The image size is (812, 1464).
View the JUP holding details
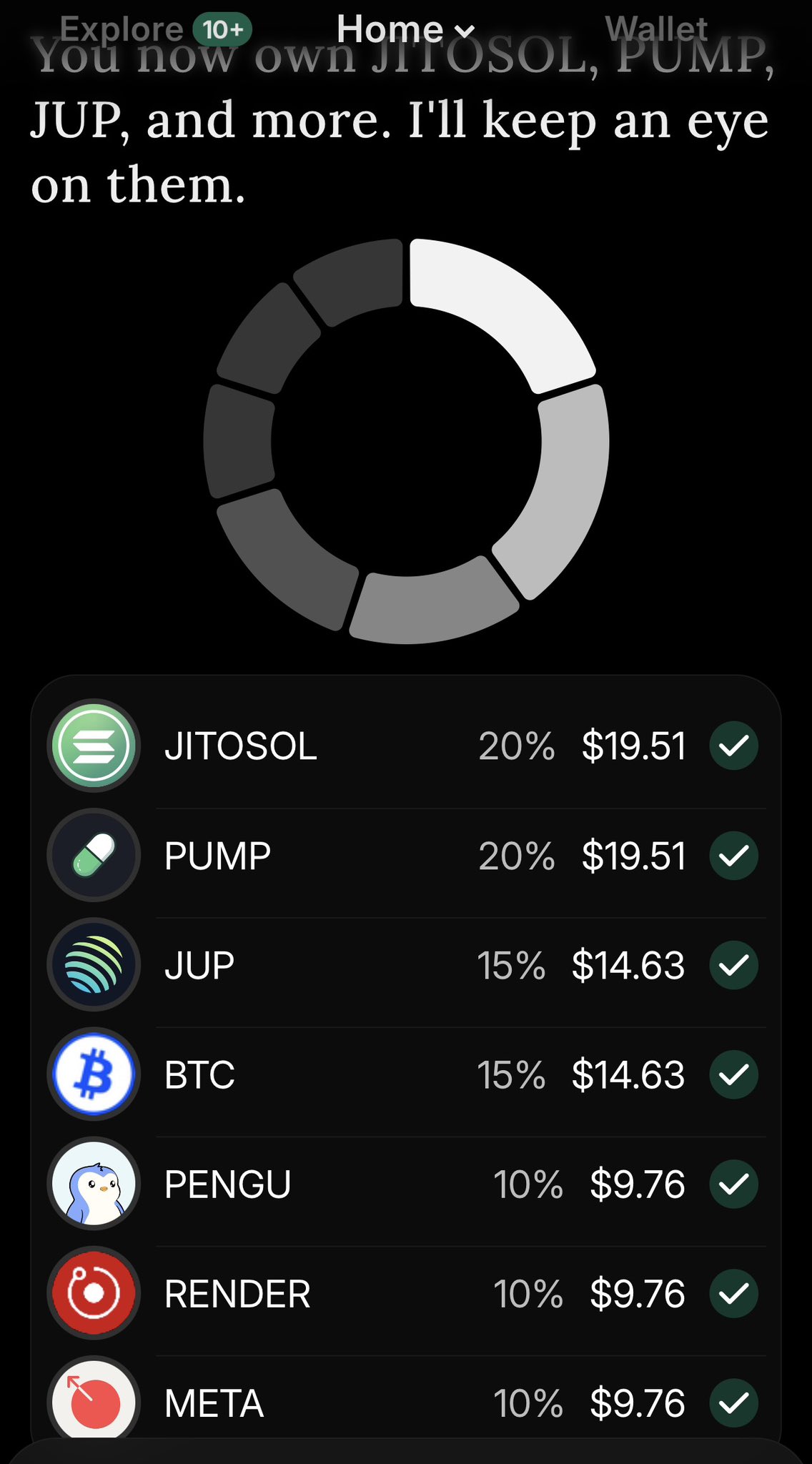(405, 965)
